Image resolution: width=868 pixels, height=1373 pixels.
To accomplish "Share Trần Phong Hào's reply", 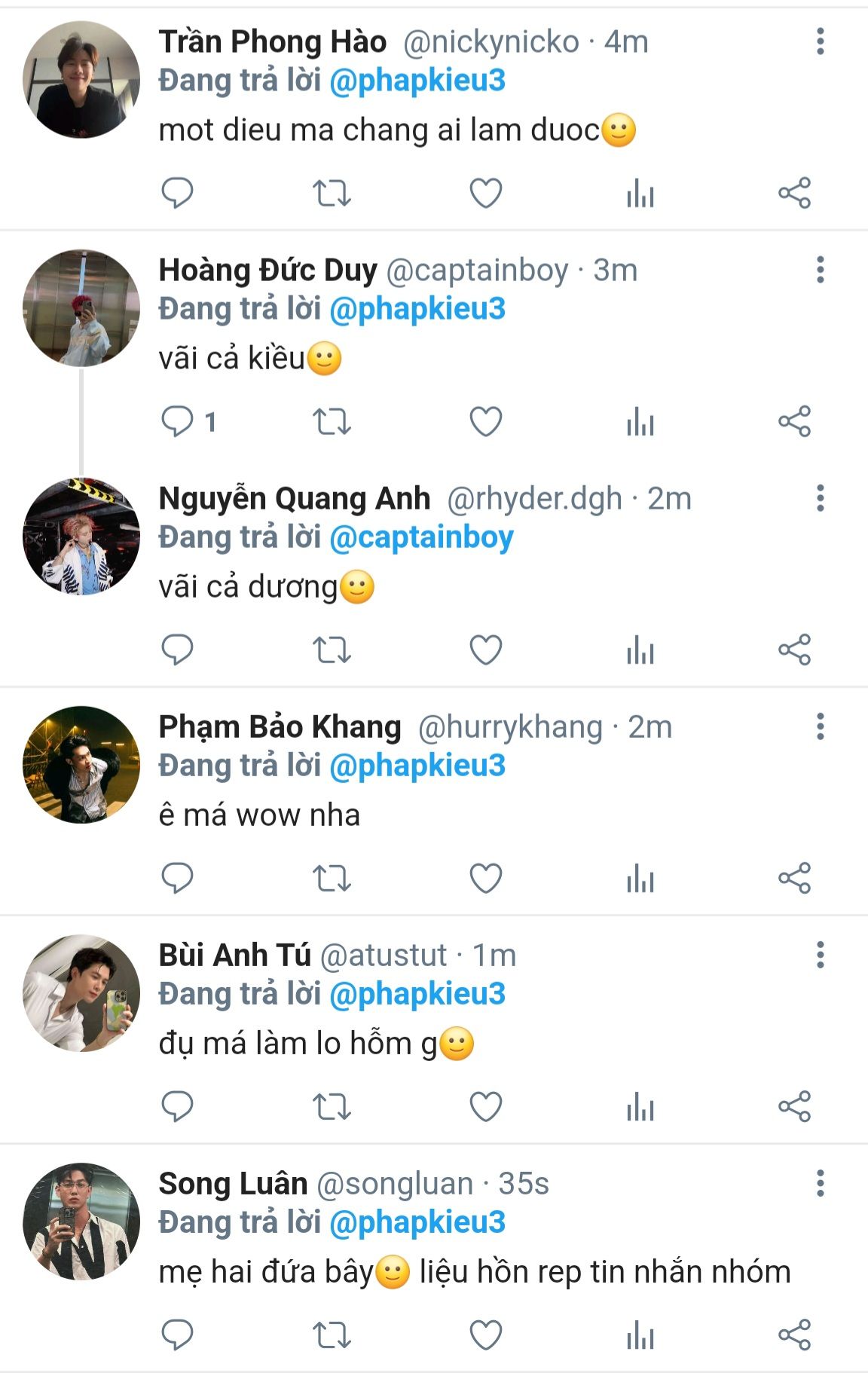I will coord(794,194).
